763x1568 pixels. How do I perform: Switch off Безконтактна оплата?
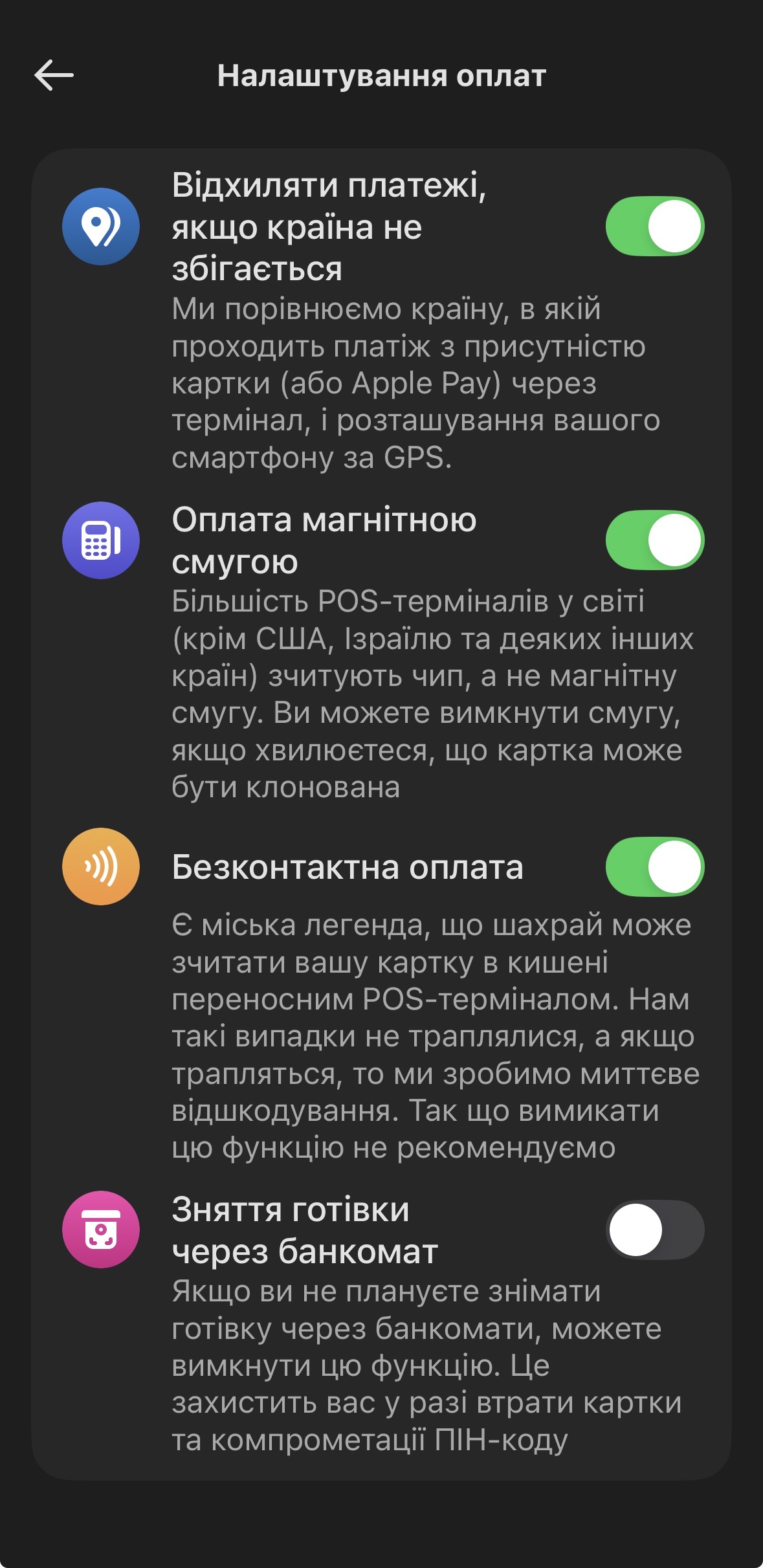[x=654, y=867]
